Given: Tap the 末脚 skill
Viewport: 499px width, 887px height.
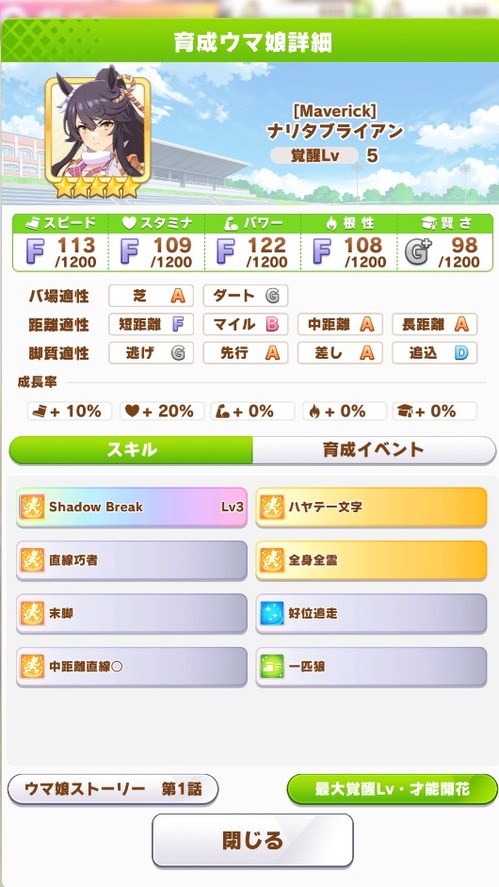Looking at the screenshot, I should (x=131, y=613).
